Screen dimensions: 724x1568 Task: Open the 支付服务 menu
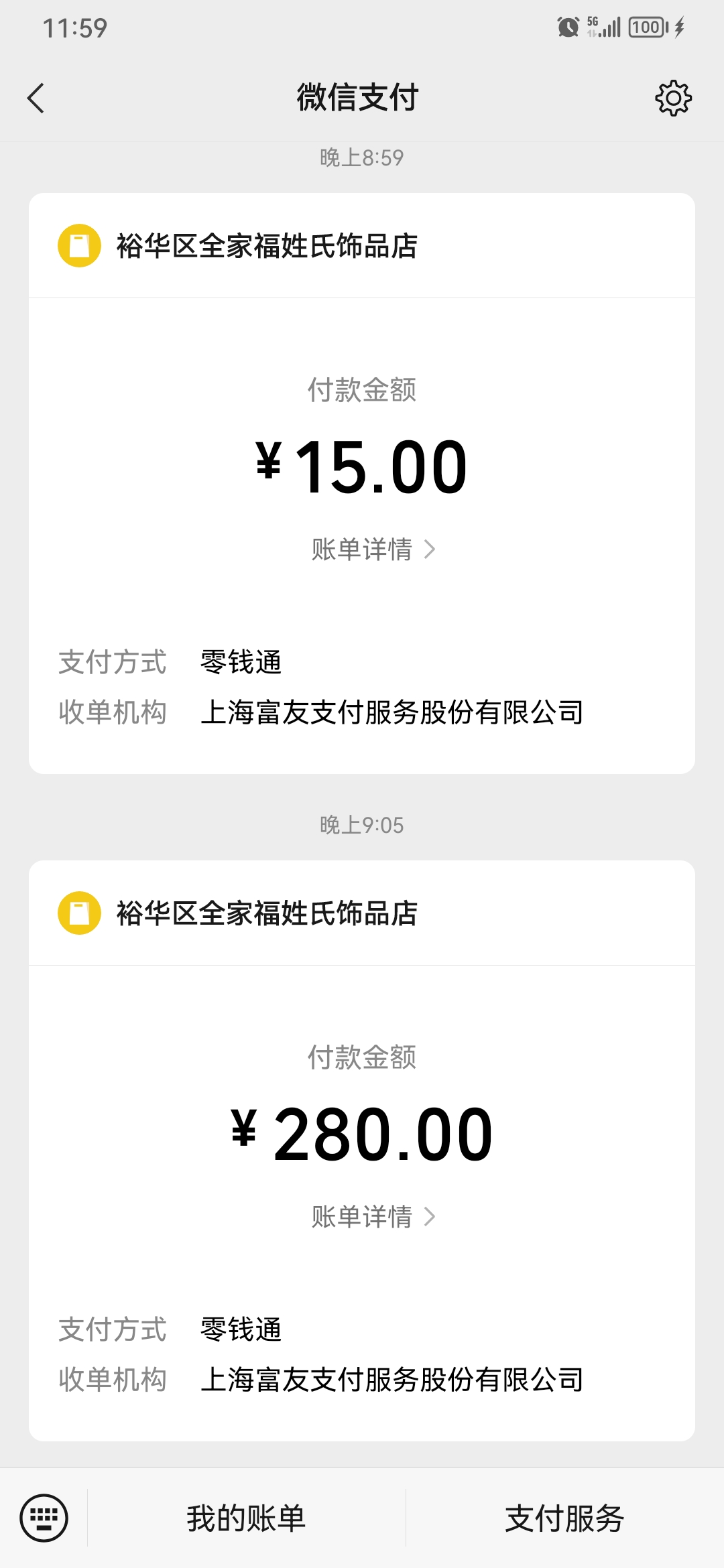point(564,1518)
